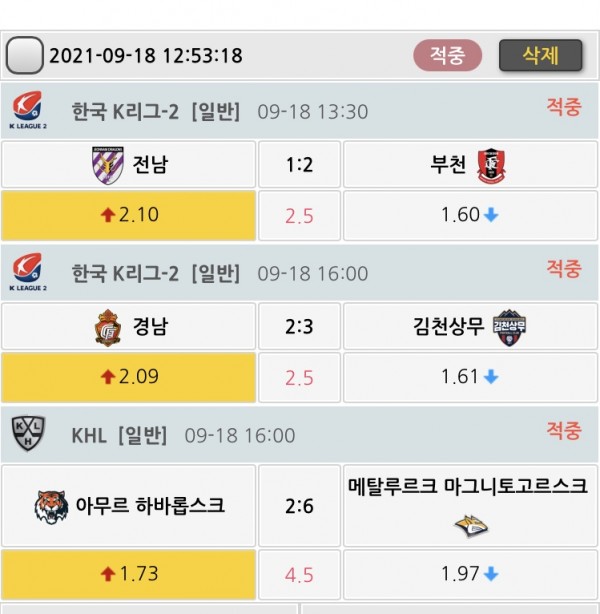
Task: Tap the pink 적중 status badge
Action: (448, 55)
